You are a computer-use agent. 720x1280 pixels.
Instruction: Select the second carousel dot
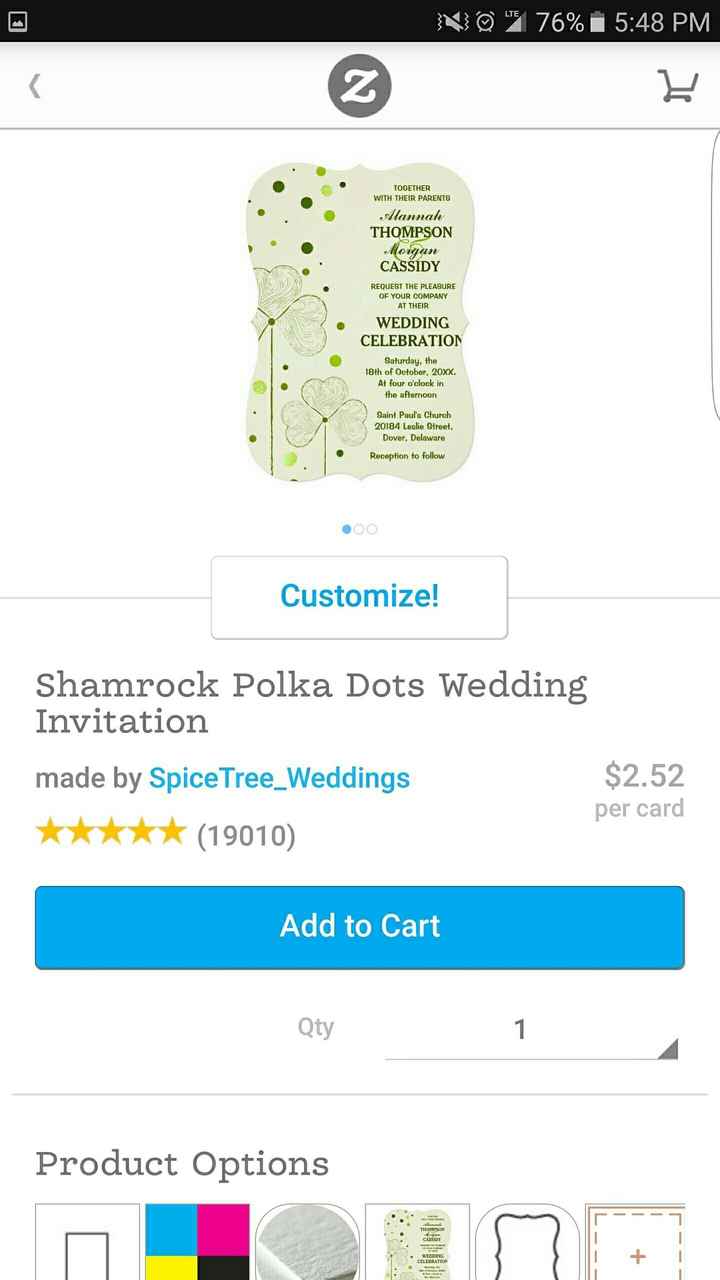point(359,529)
